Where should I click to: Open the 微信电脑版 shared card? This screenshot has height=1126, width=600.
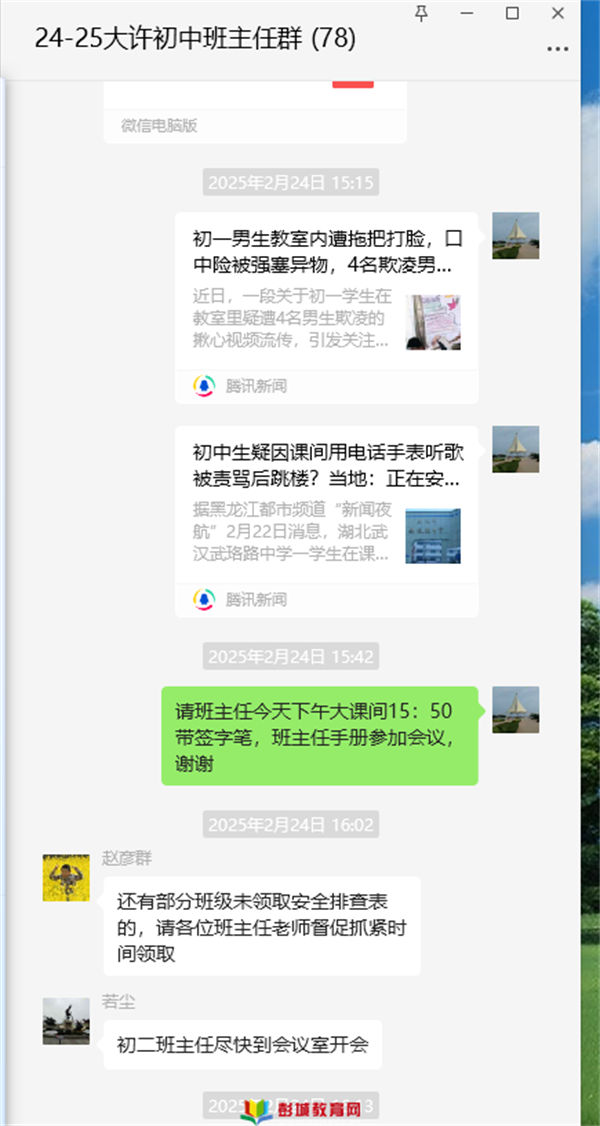(255, 110)
